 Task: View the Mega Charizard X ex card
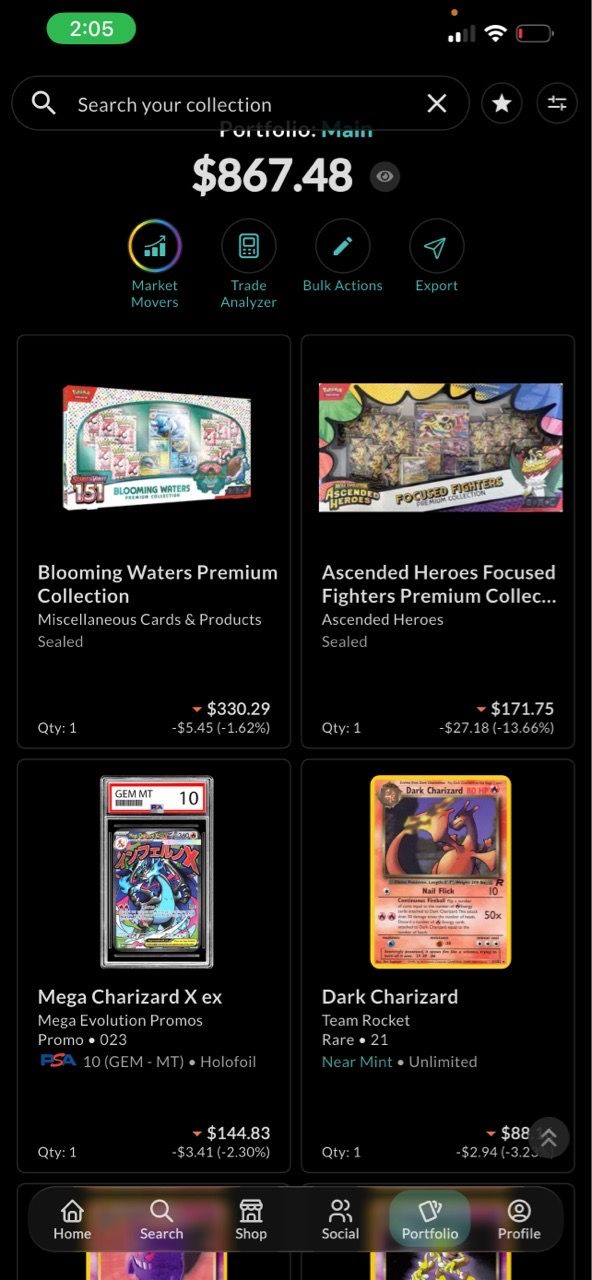click(154, 966)
